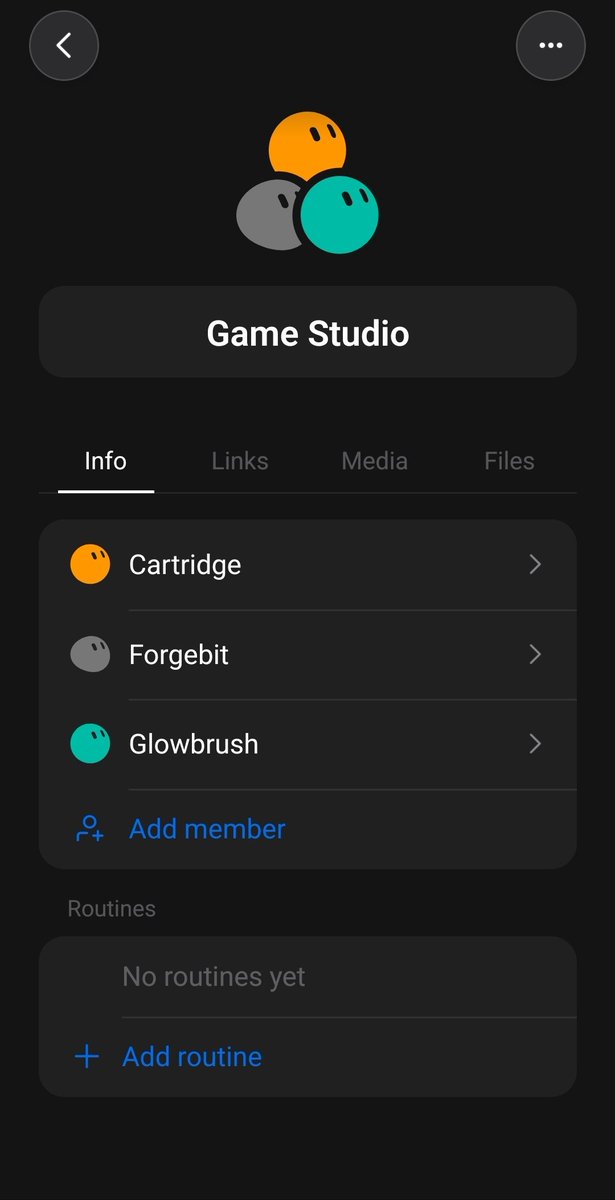Switch to the Links tab
615x1200 pixels.
(x=240, y=461)
